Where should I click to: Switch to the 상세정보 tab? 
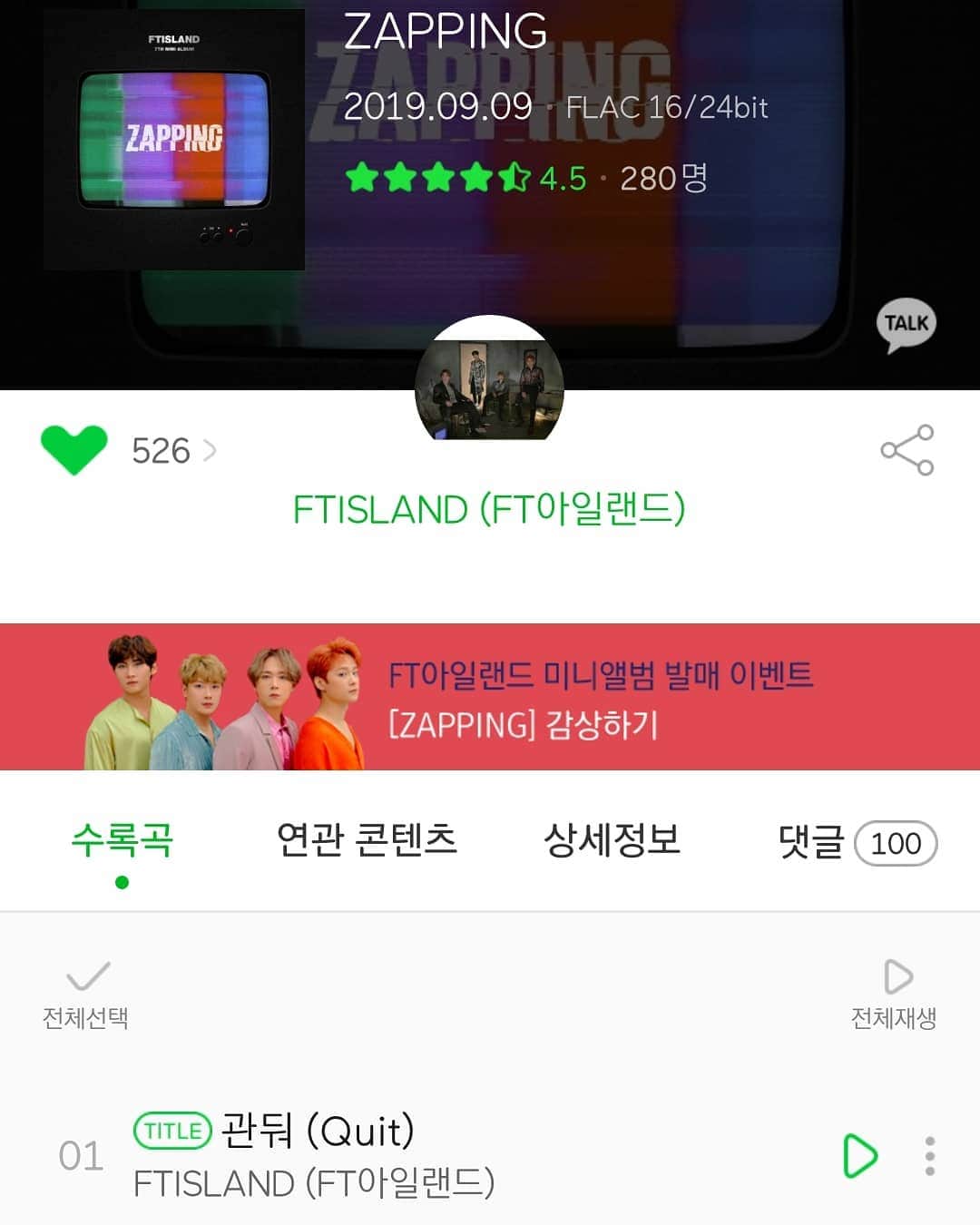click(x=612, y=840)
